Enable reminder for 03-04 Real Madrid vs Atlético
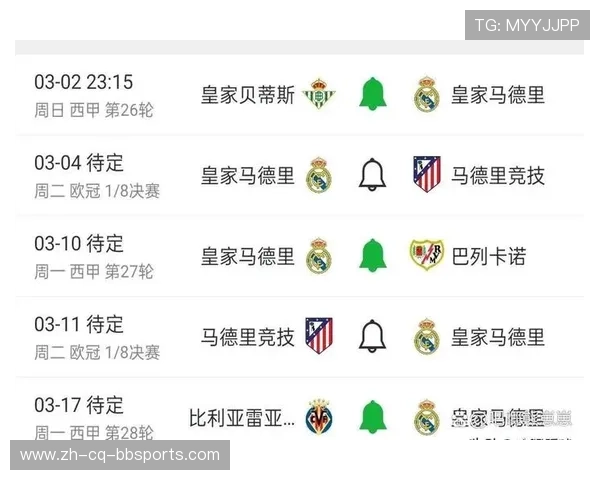This screenshot has width=600, height=480. pyautogui.click(x=373, y=175)
